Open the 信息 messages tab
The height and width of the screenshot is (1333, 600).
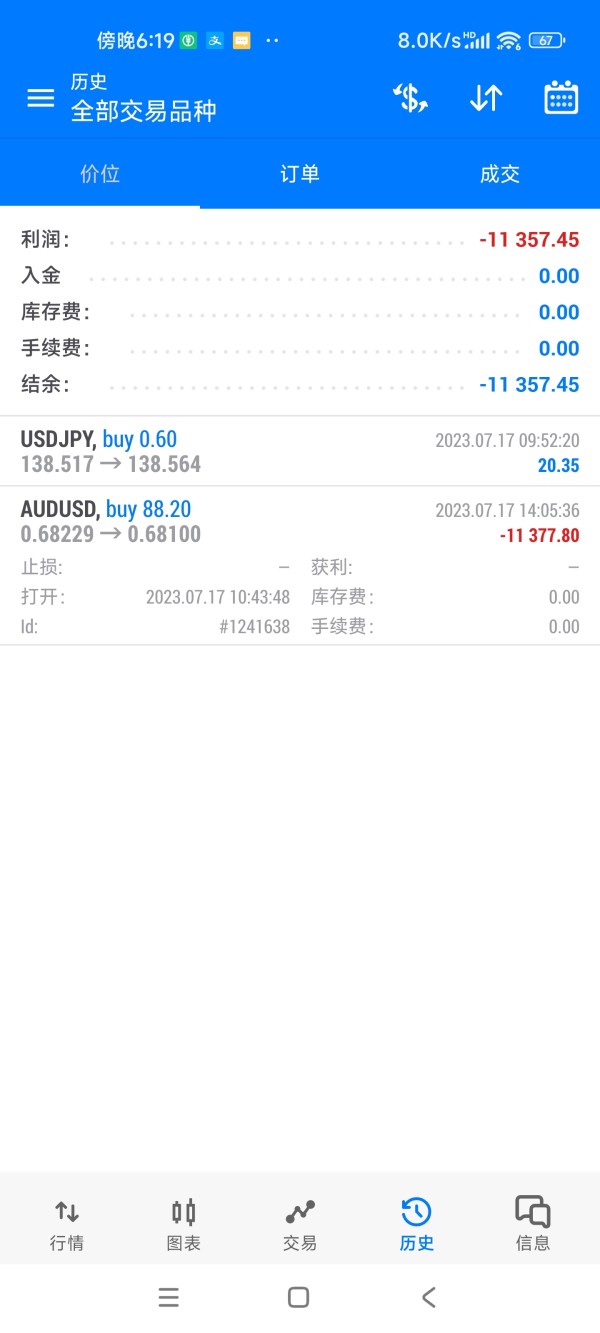click(533, 1225)
